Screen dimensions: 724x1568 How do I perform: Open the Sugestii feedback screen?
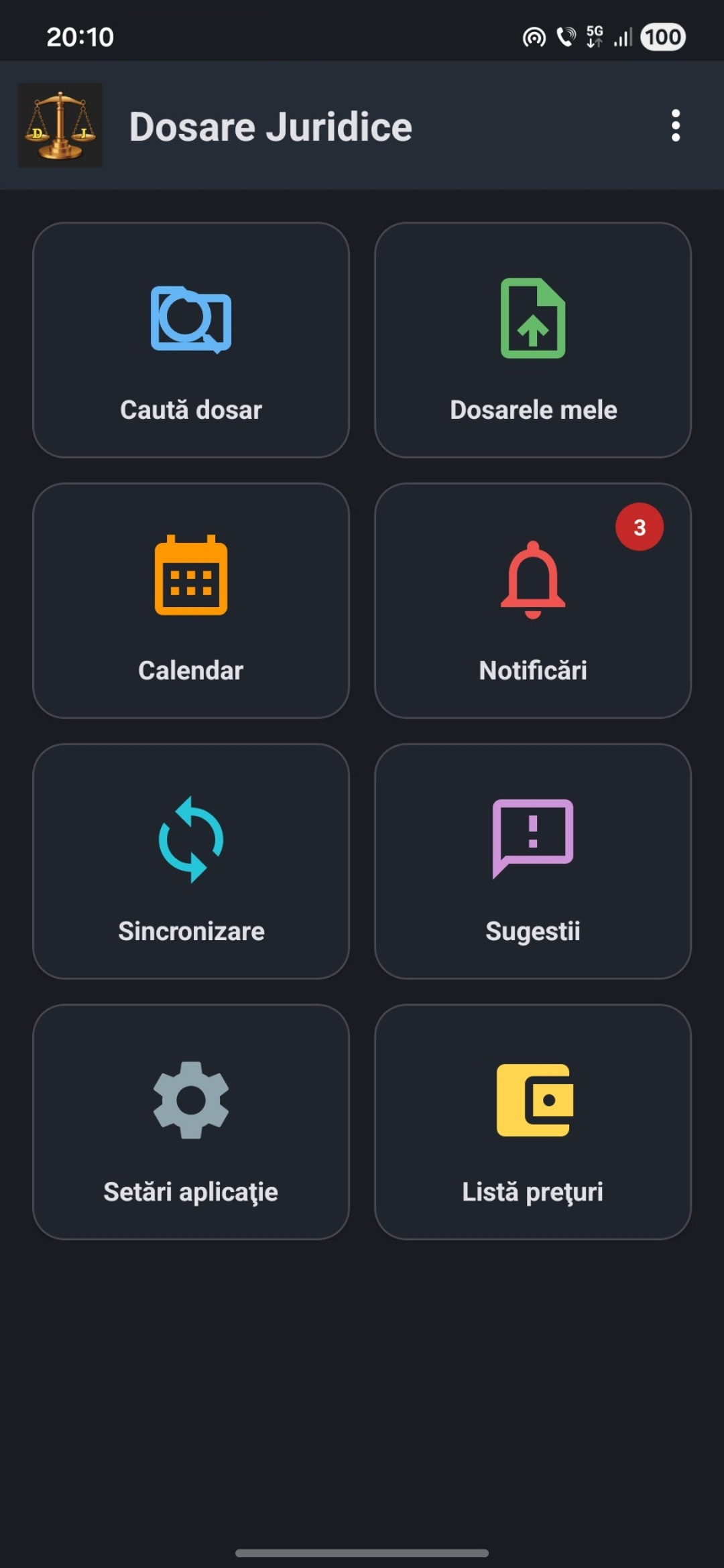pos(532,861)
